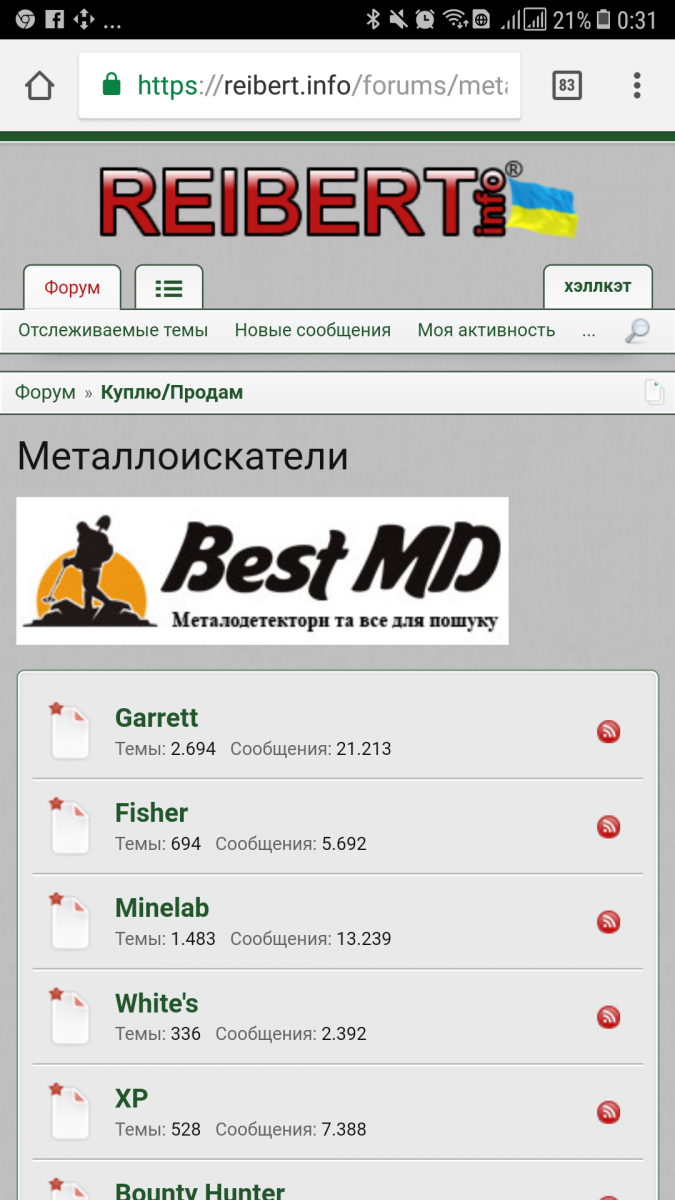Open the Куплю/Продам breadcrumb

172,392
